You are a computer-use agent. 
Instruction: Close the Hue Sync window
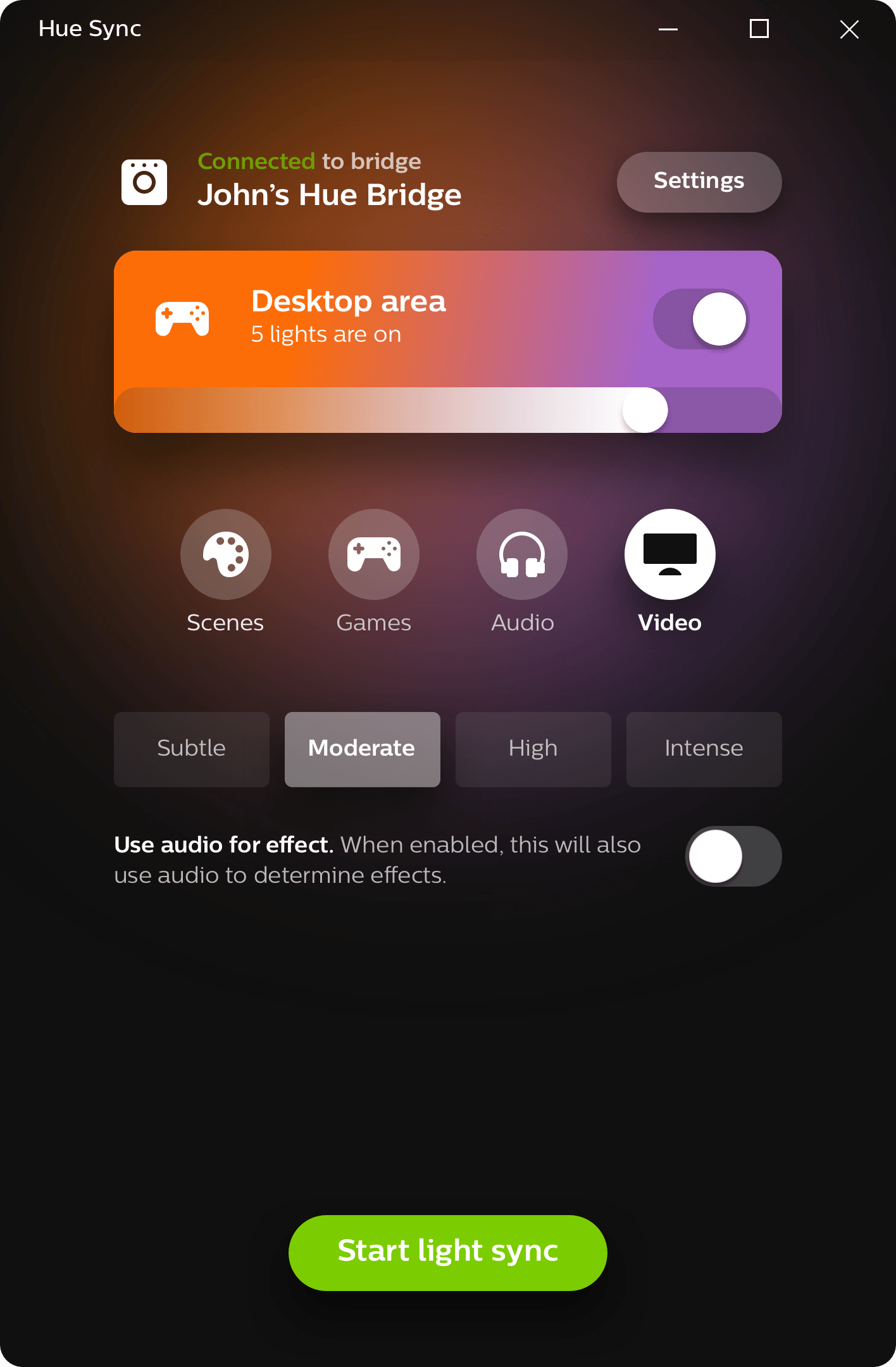click(x=849, y=29)
